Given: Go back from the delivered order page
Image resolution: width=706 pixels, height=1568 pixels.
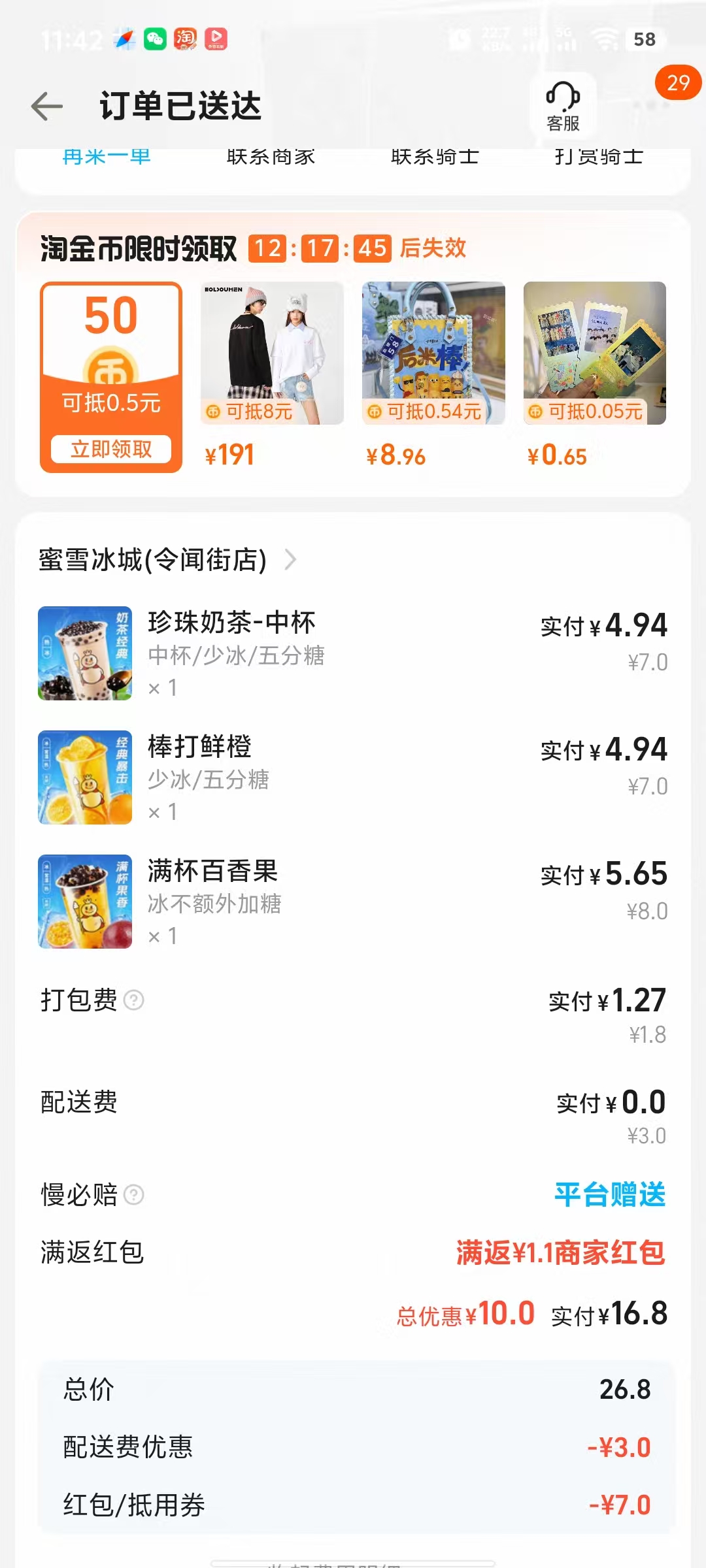Looking at the screenshot, I should (47, 106).
